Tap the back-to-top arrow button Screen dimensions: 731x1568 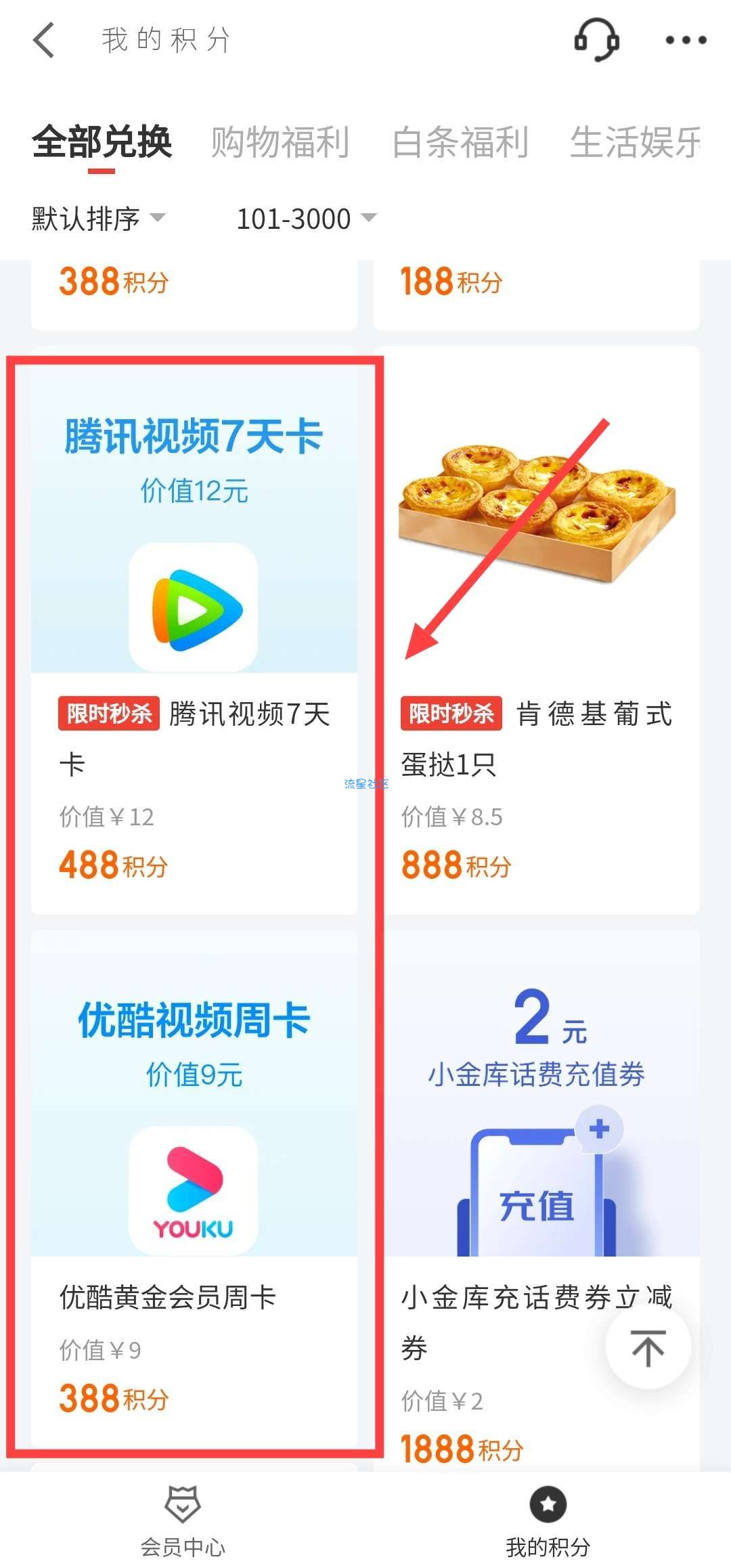(x=648, y=1347)
